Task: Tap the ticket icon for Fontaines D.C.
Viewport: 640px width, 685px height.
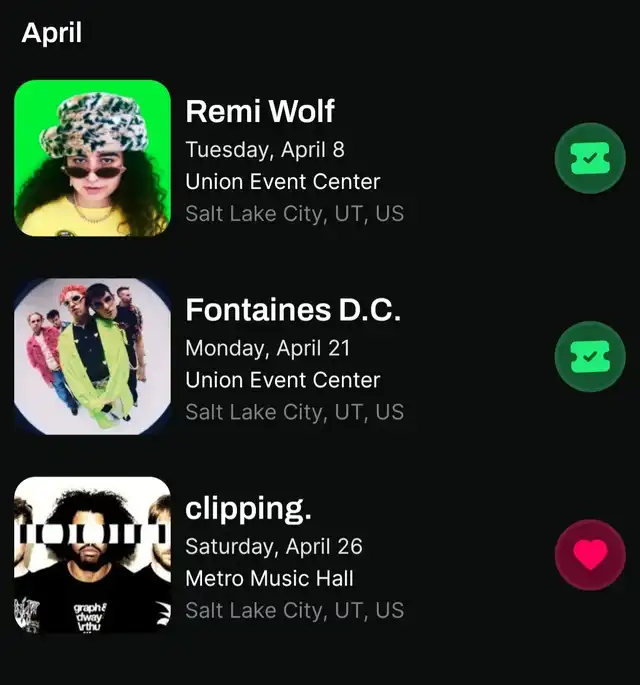Action: 590,356
